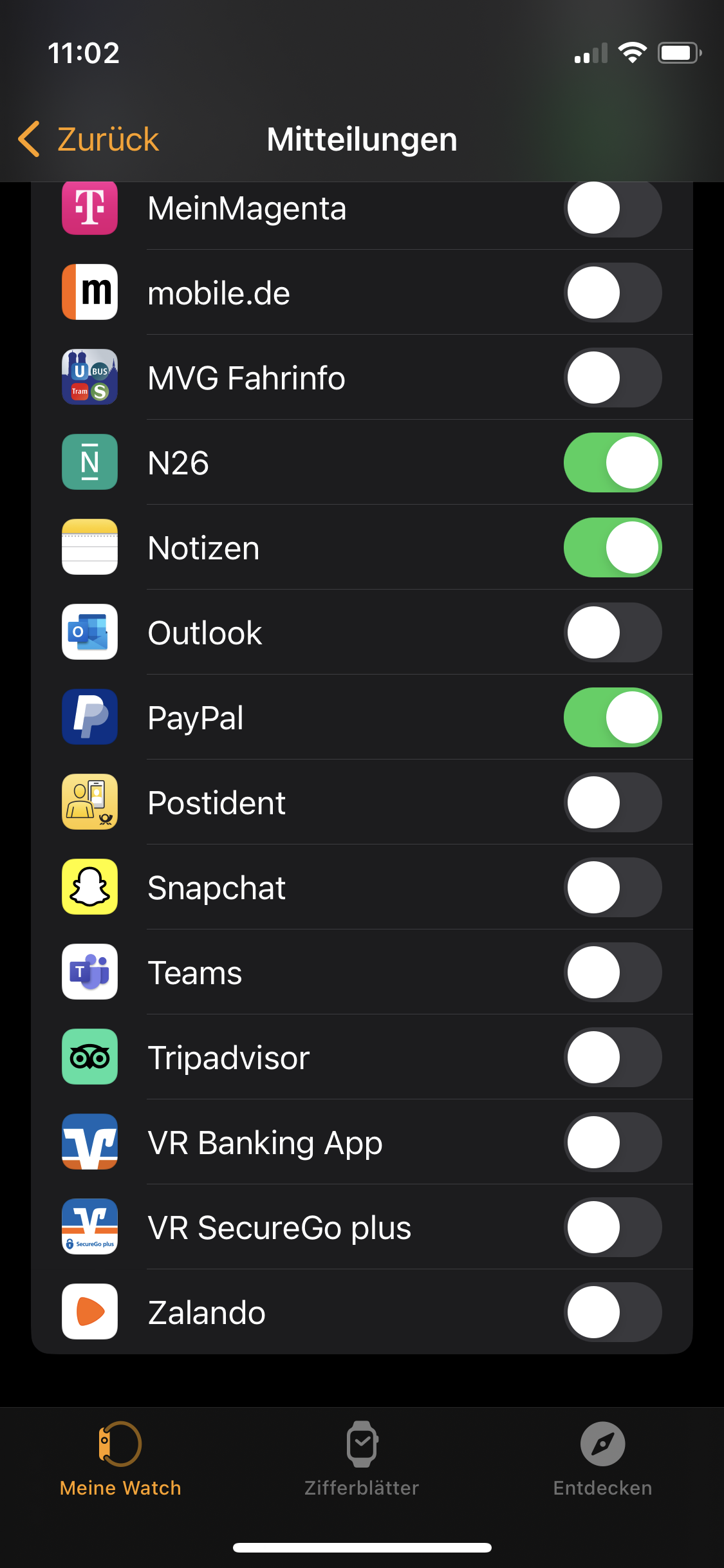724x1568 pixels.
Task: Open the Entdecken tab
Action: [x=602, y=1459]
